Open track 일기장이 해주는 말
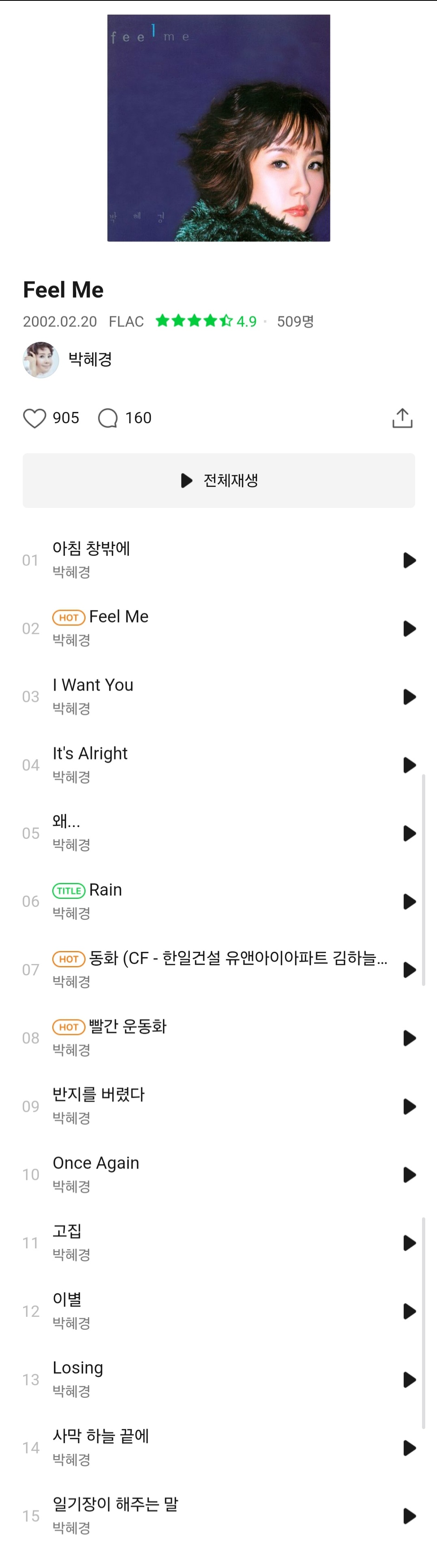437x1568 pixels. point(115,1504)
